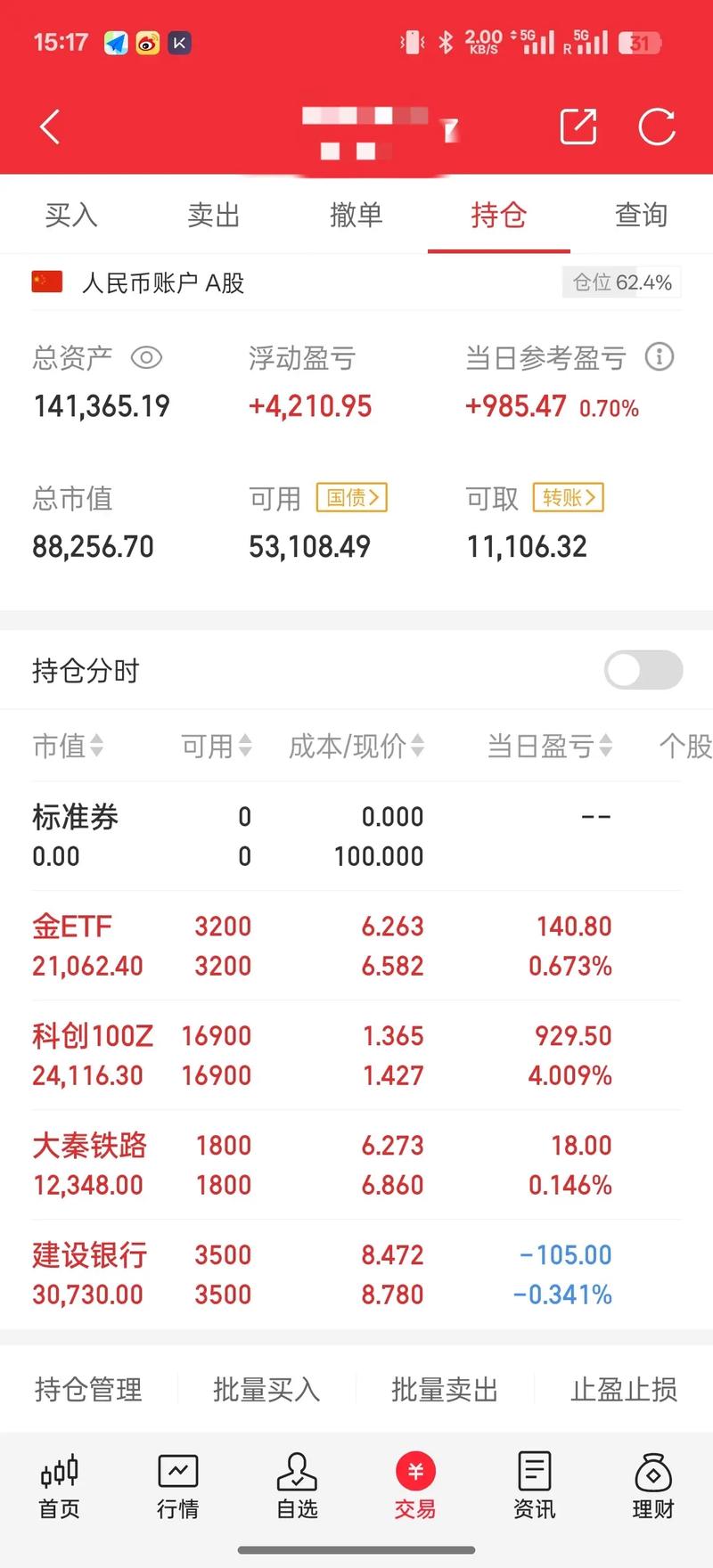Tap the 止盈止损 button
713x1568 pixels.
click(624, 1388)
